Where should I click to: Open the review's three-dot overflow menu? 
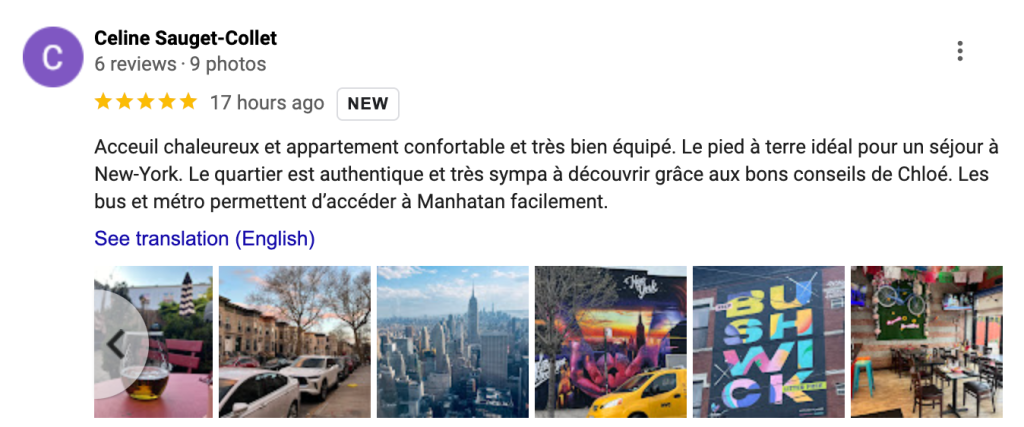click(x=960, y=51)
